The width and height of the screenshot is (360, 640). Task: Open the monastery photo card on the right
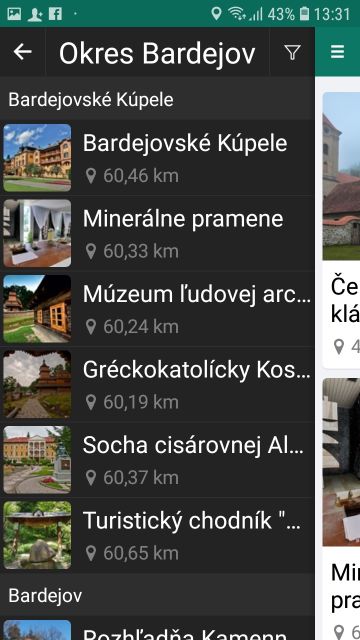[x=341, y=230]
